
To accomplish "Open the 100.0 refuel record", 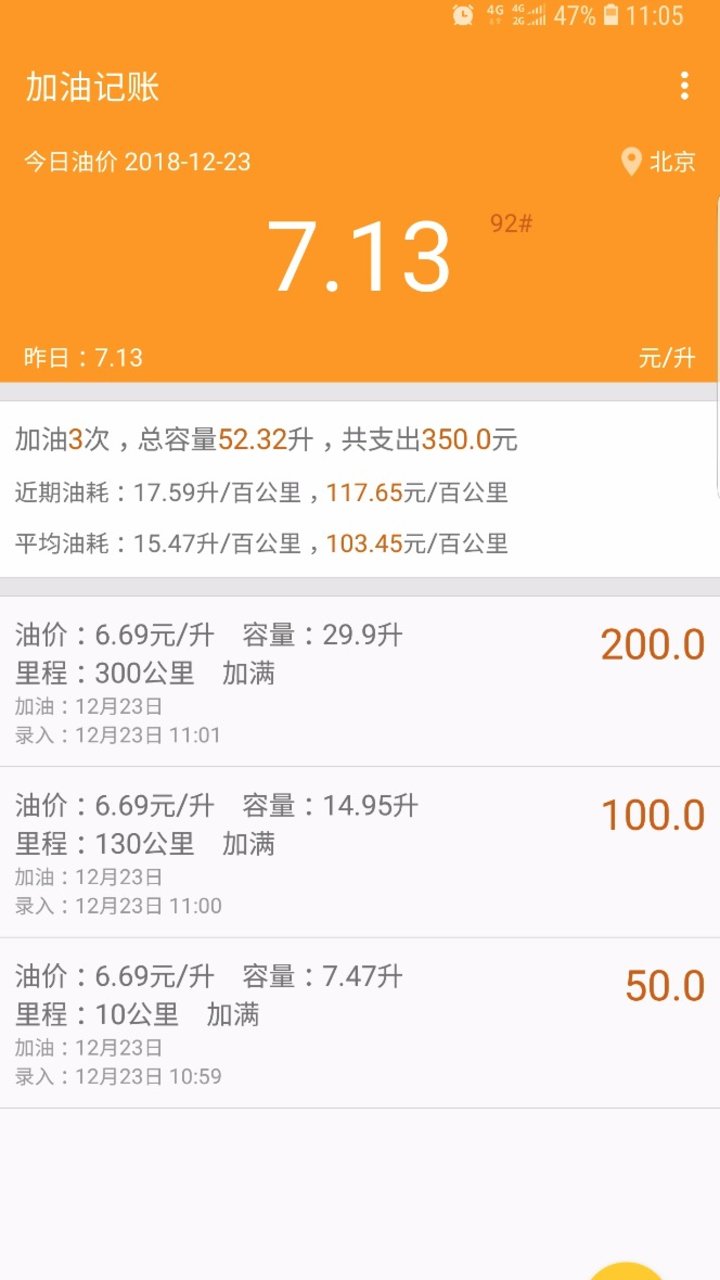I will [360, 853].
